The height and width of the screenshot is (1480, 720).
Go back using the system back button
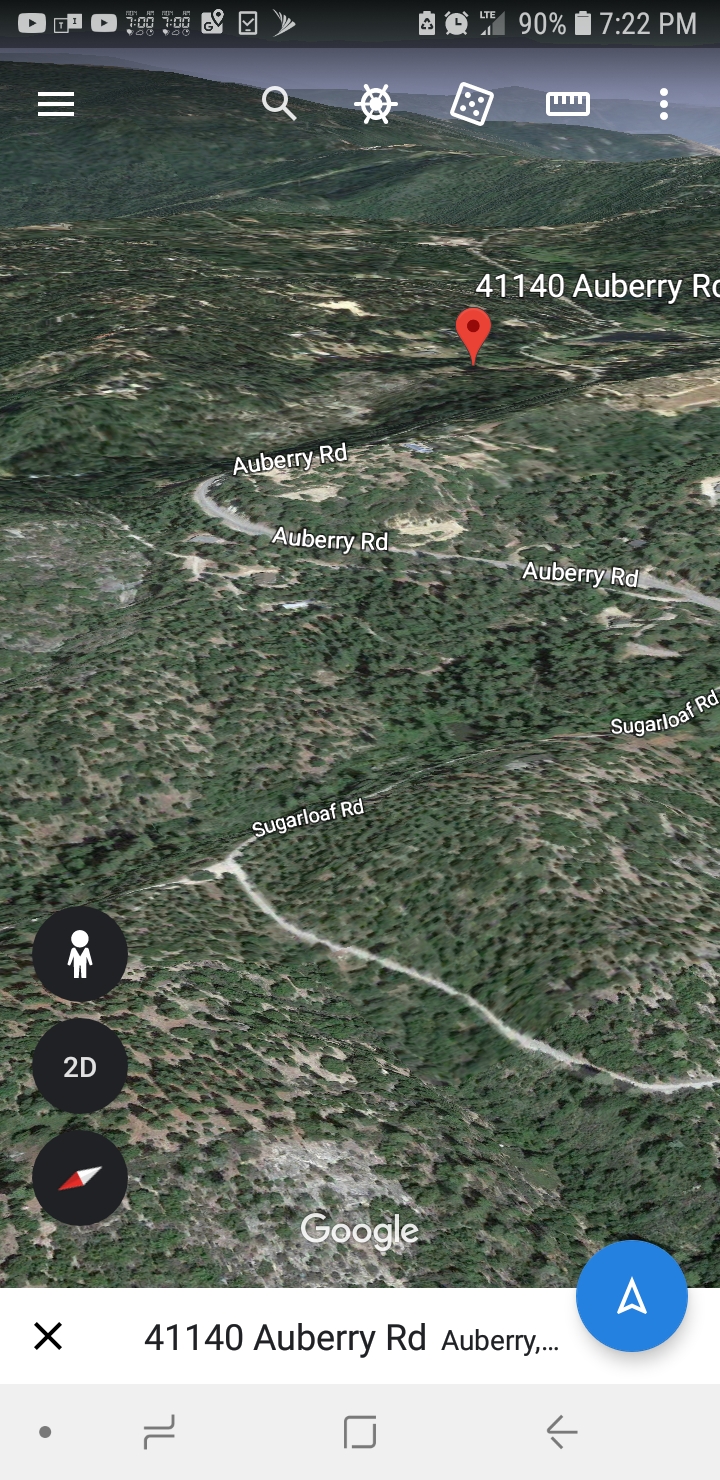coord(562,1432)
